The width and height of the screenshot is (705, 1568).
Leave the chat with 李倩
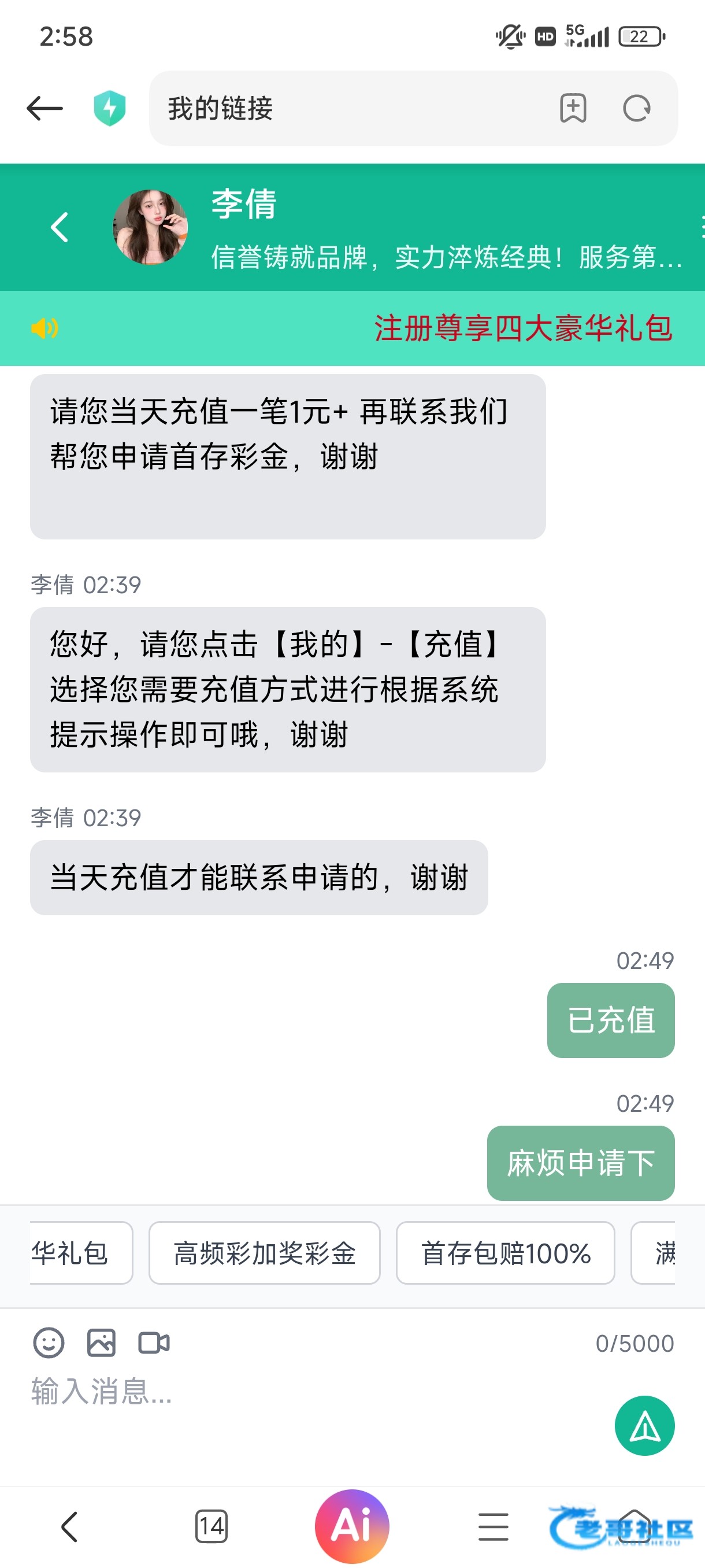[x=60, y=228]
